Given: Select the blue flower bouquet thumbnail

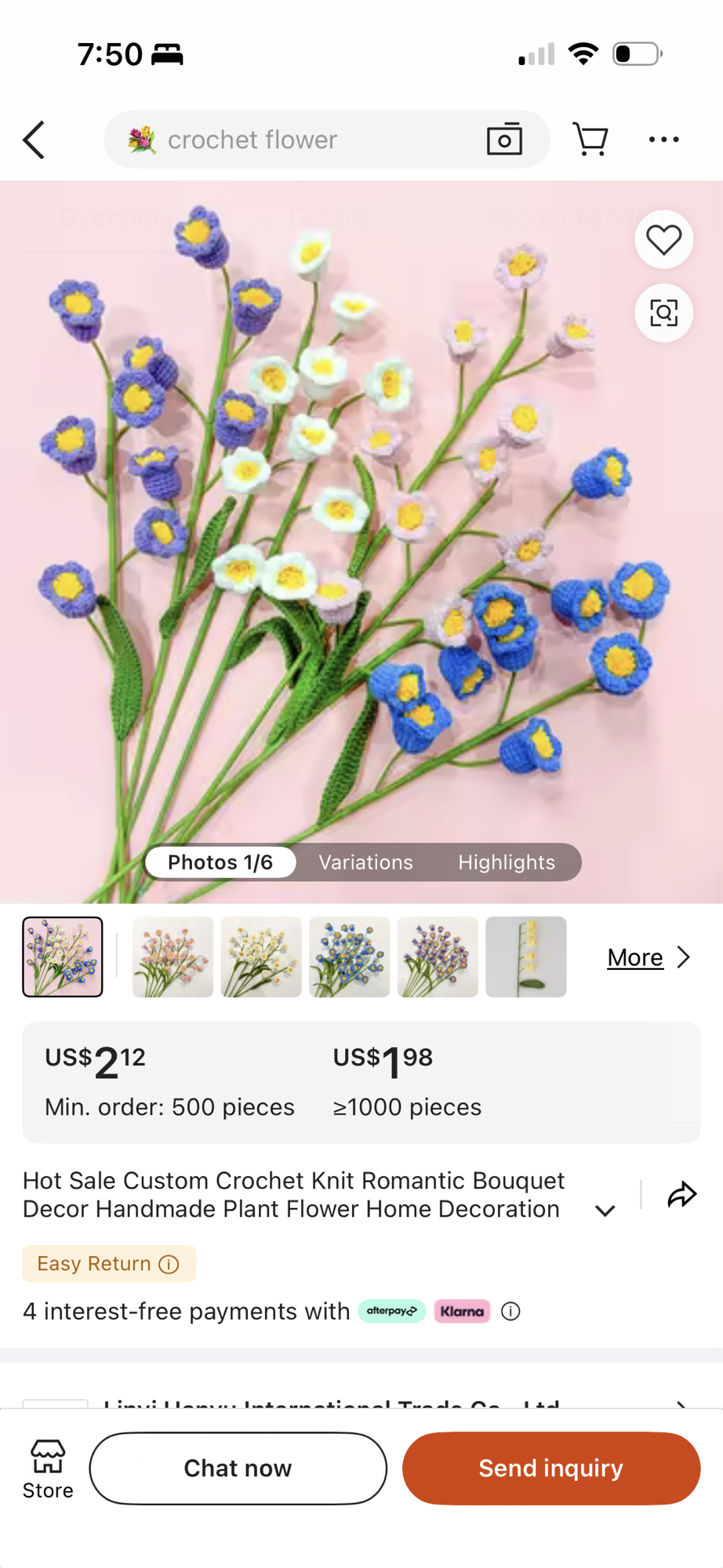Looking at the screenshot, I should (349, 956).
